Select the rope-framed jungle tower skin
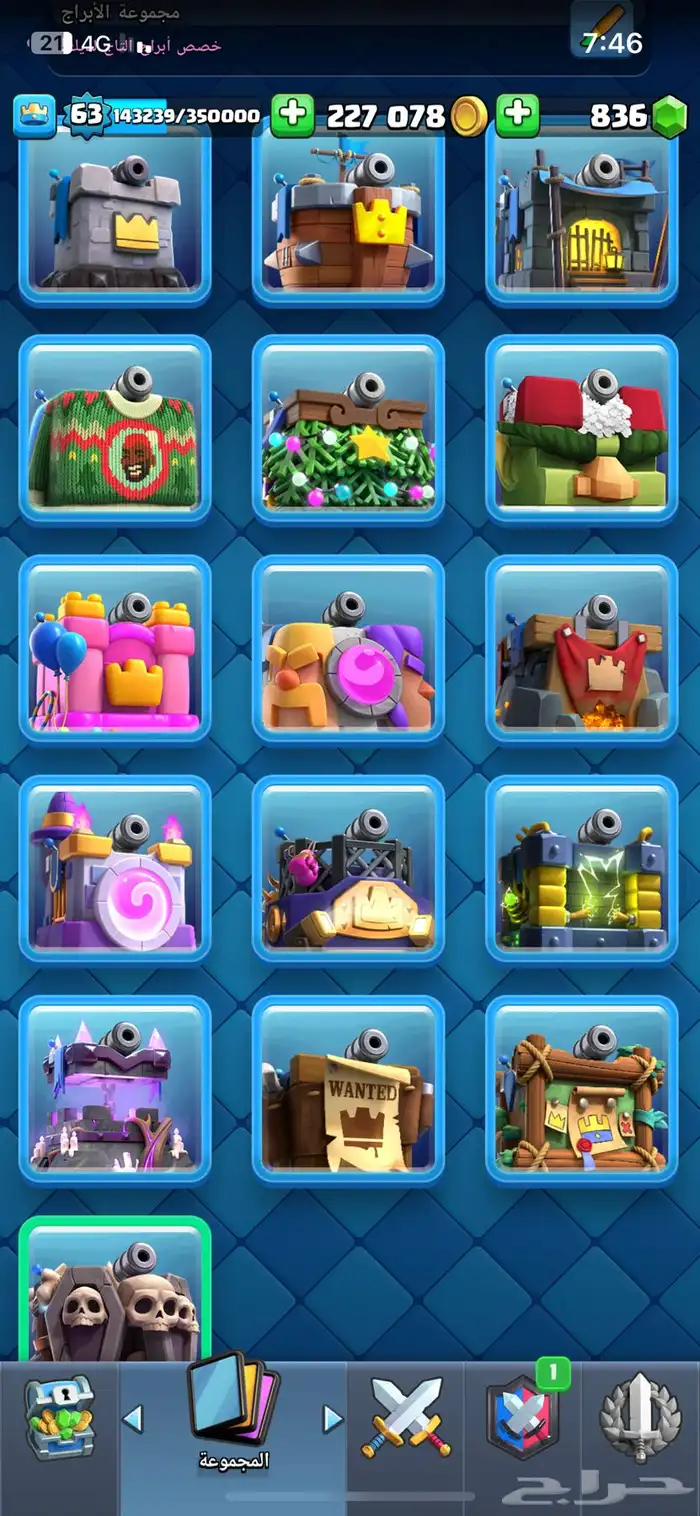The height and width of the screenshot is (1516, 700). point(582,1090)
